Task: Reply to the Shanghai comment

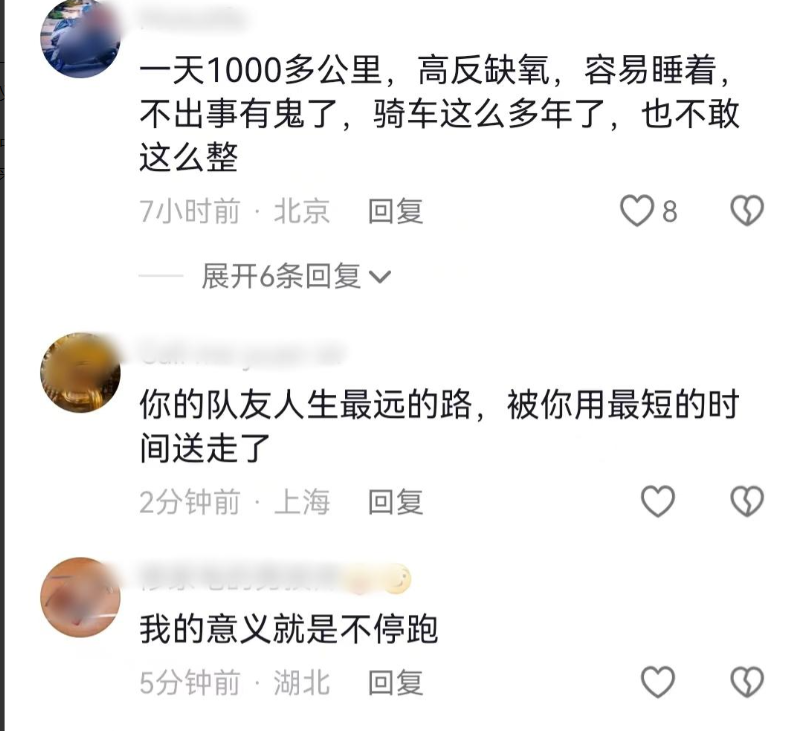Action: (x=396, y=501)
